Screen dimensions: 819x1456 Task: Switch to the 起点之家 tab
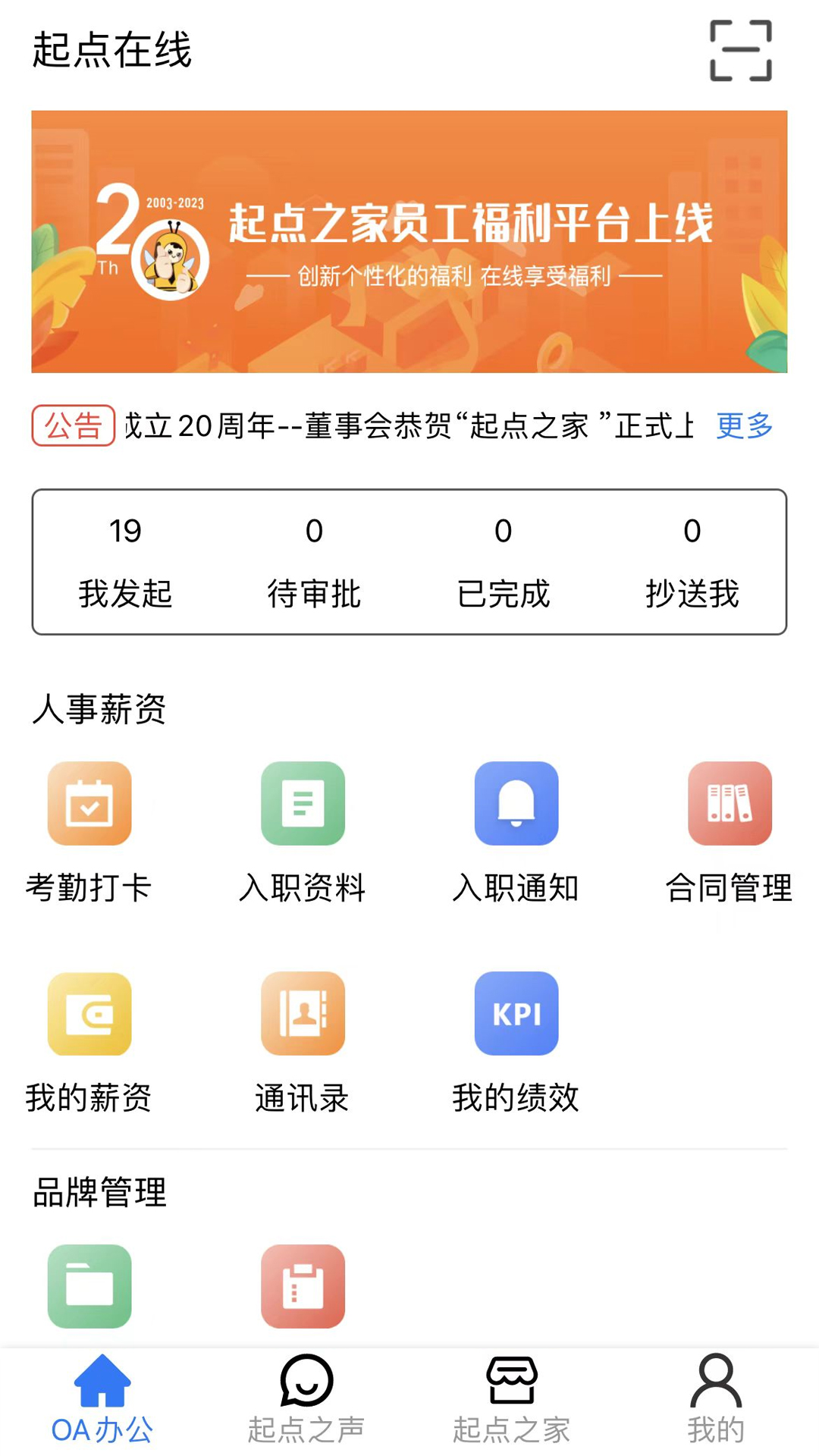512,1407
